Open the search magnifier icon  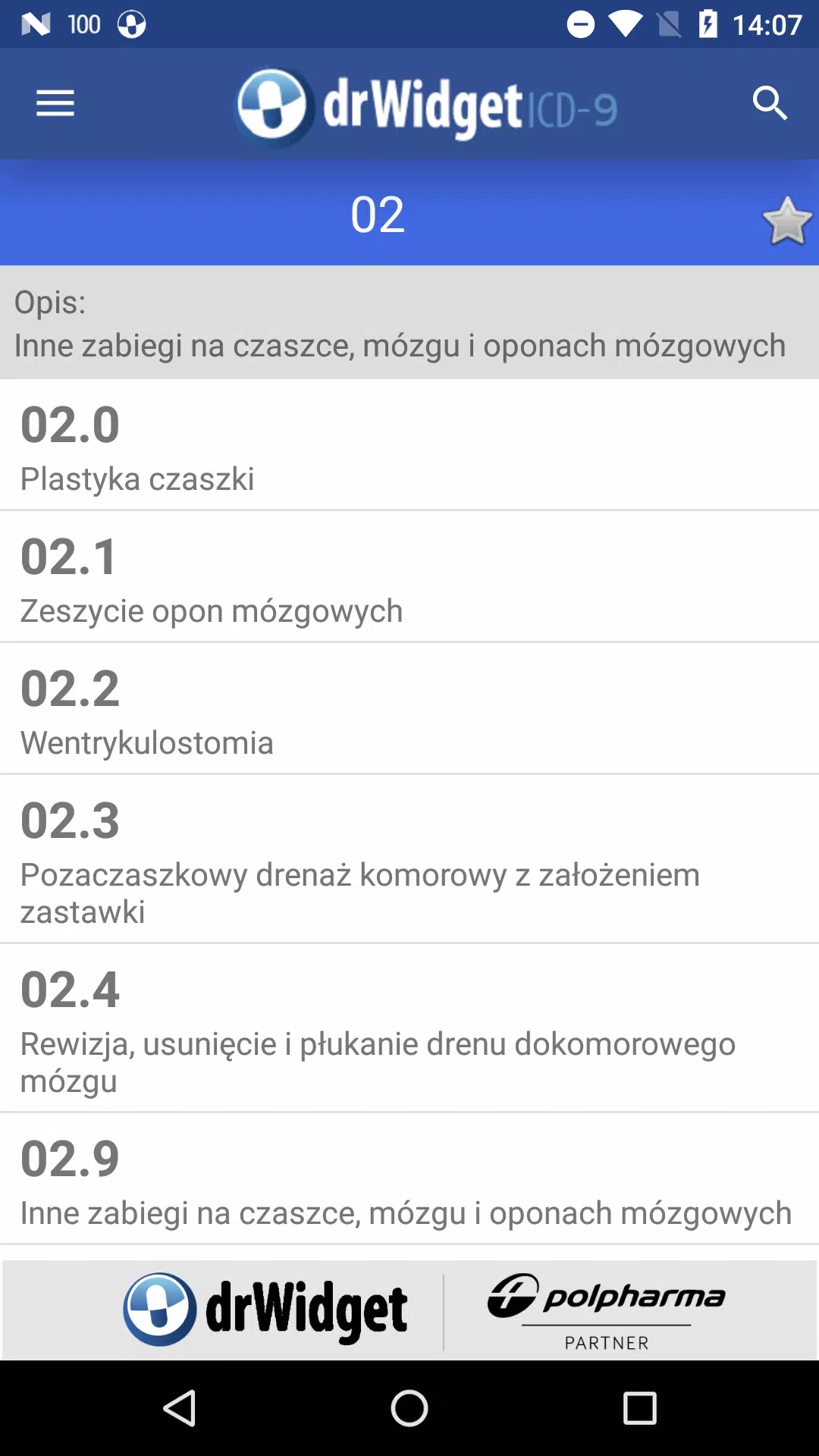pyautogui.click(x=770, y=103)
